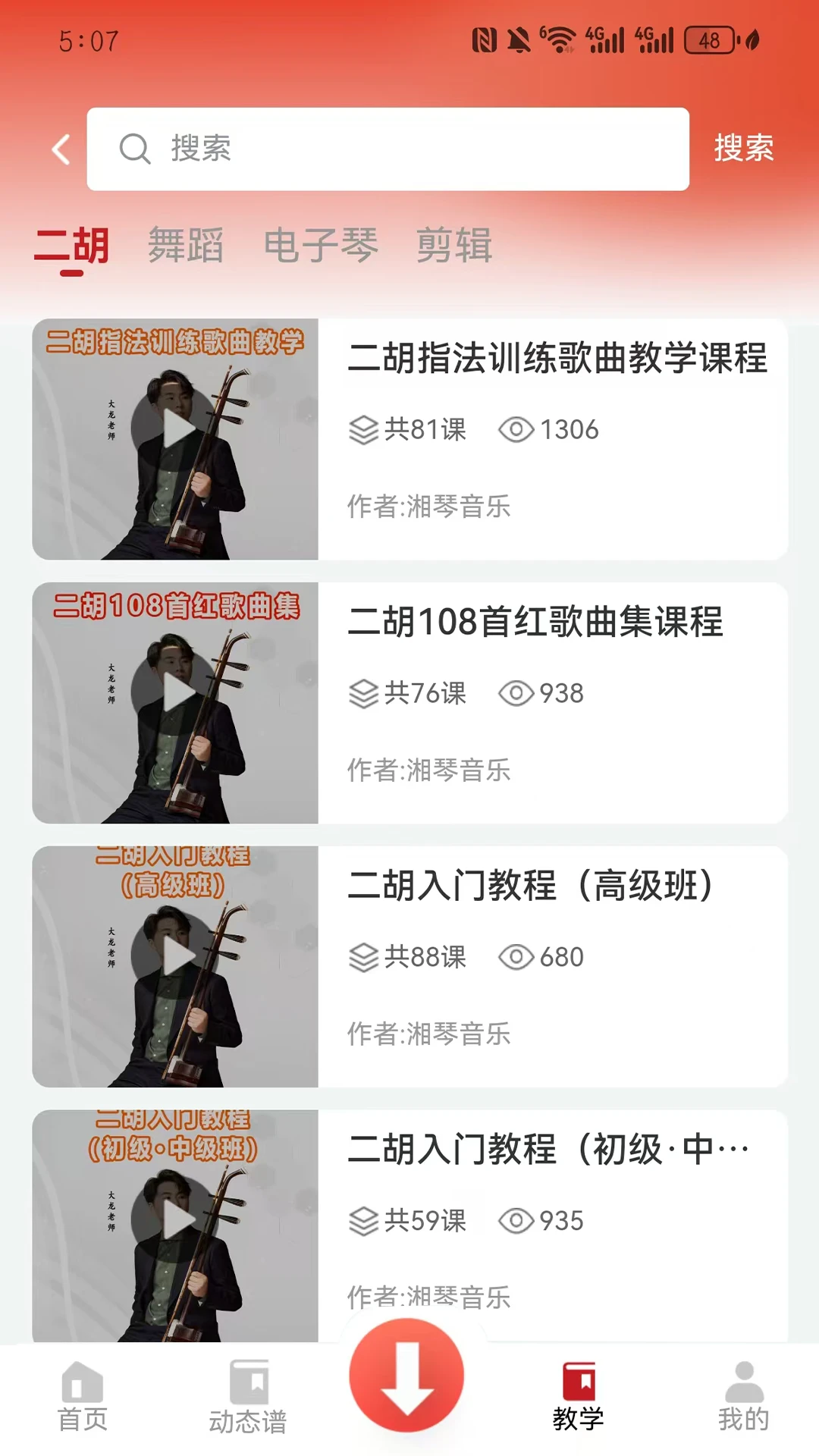This screenshot has width=819, height=1456.
Task: Switch to the 电子琴 category tab
Action: click(321, 246)
